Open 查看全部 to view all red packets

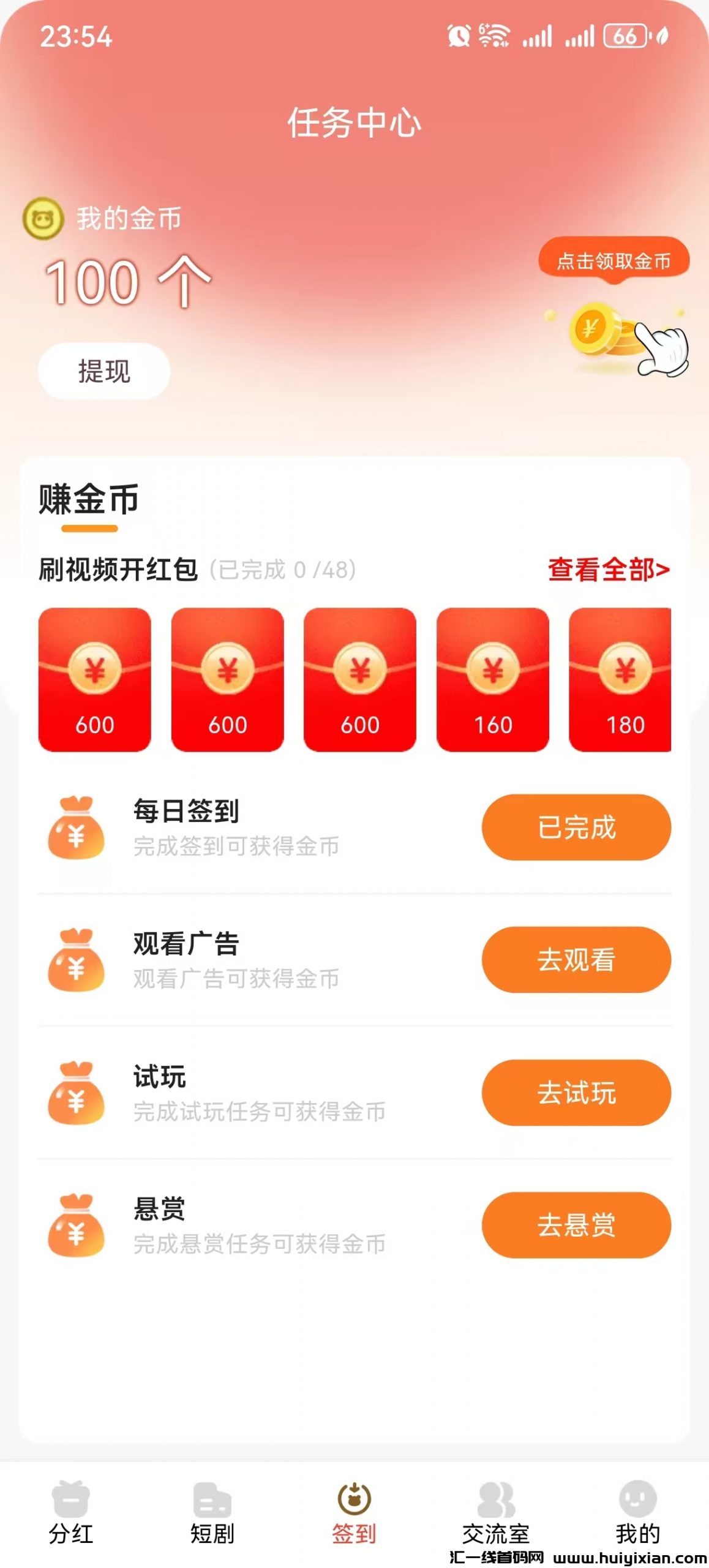[x=608, y=570]
